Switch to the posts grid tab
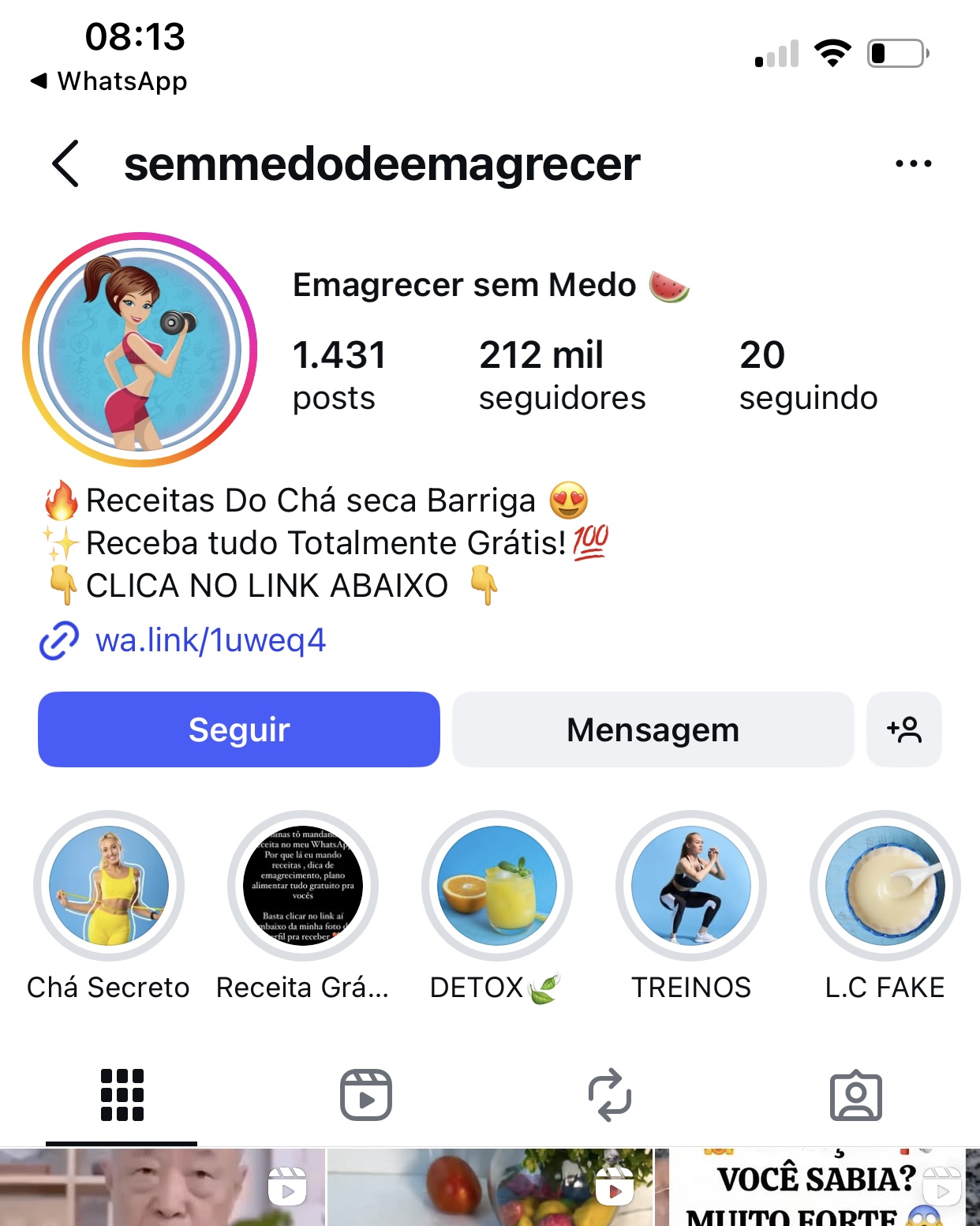The width and height of the screenshot is (980, 1226). tap(122, 1095)
